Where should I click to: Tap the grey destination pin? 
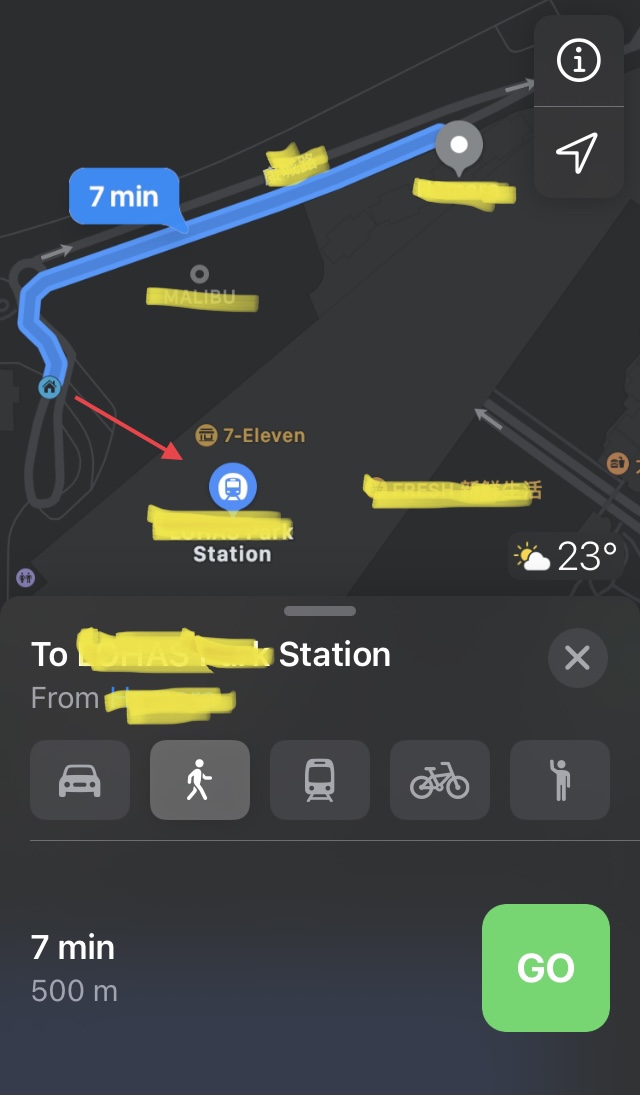459,146
